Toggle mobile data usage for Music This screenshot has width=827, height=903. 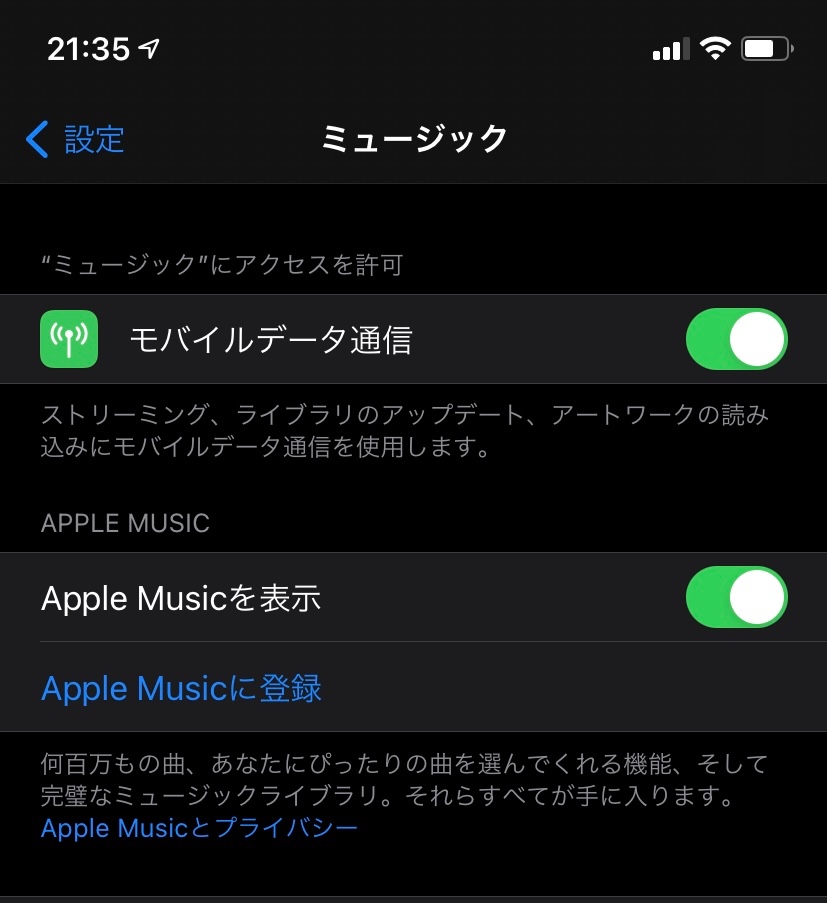coord(736,338)
